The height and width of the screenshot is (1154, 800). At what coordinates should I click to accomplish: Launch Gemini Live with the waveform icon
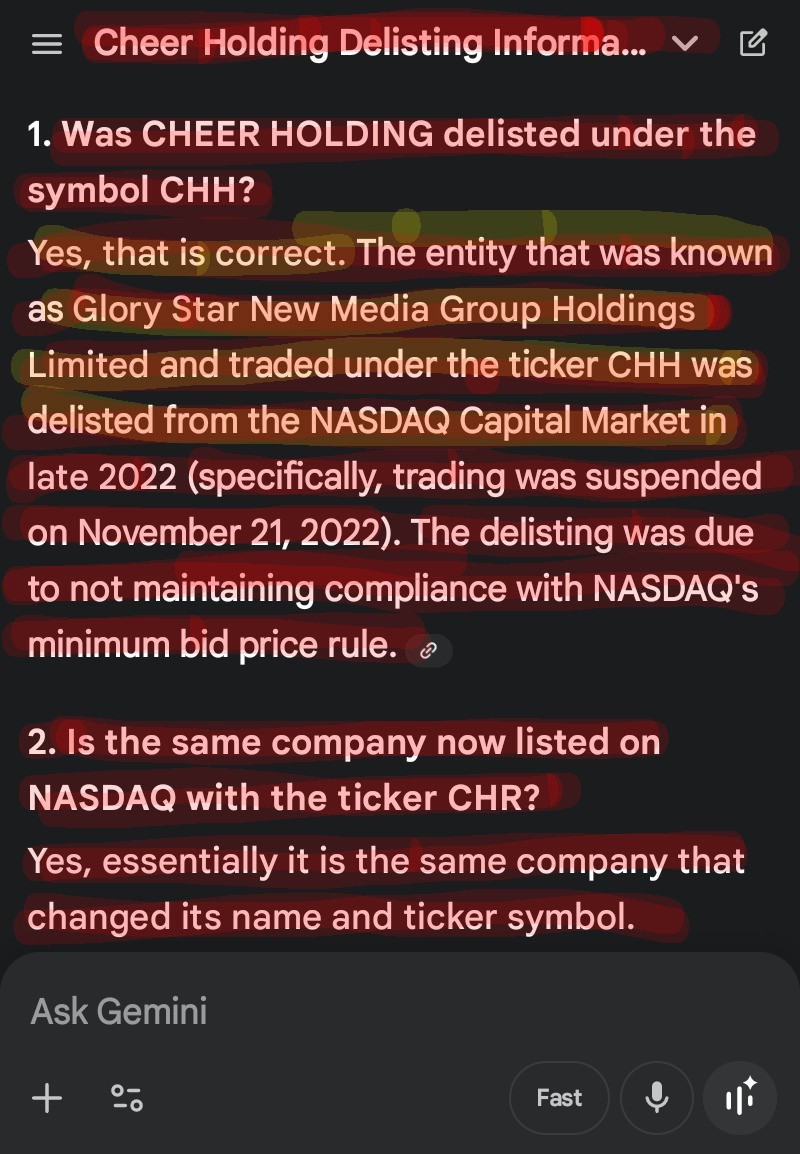coord(739,1097)
